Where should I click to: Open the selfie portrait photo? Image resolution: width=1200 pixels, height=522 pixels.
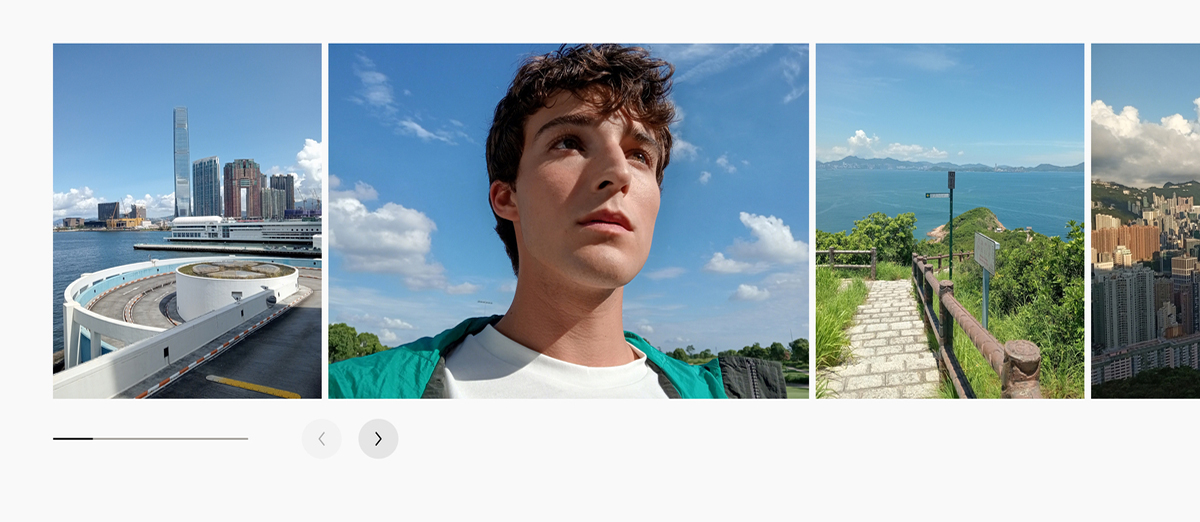pyautogui.click(x=568, y=221)
